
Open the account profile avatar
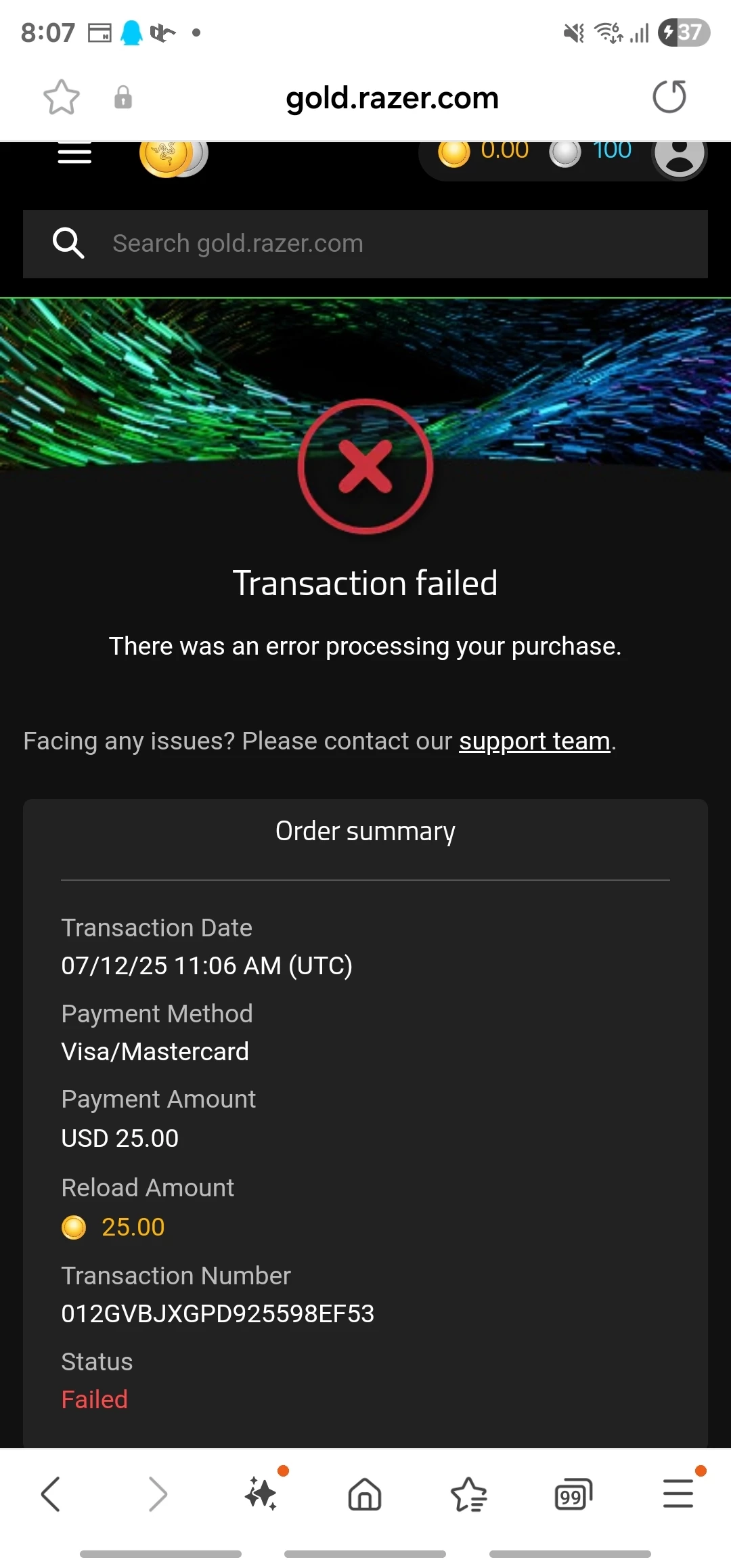[679, 155]
